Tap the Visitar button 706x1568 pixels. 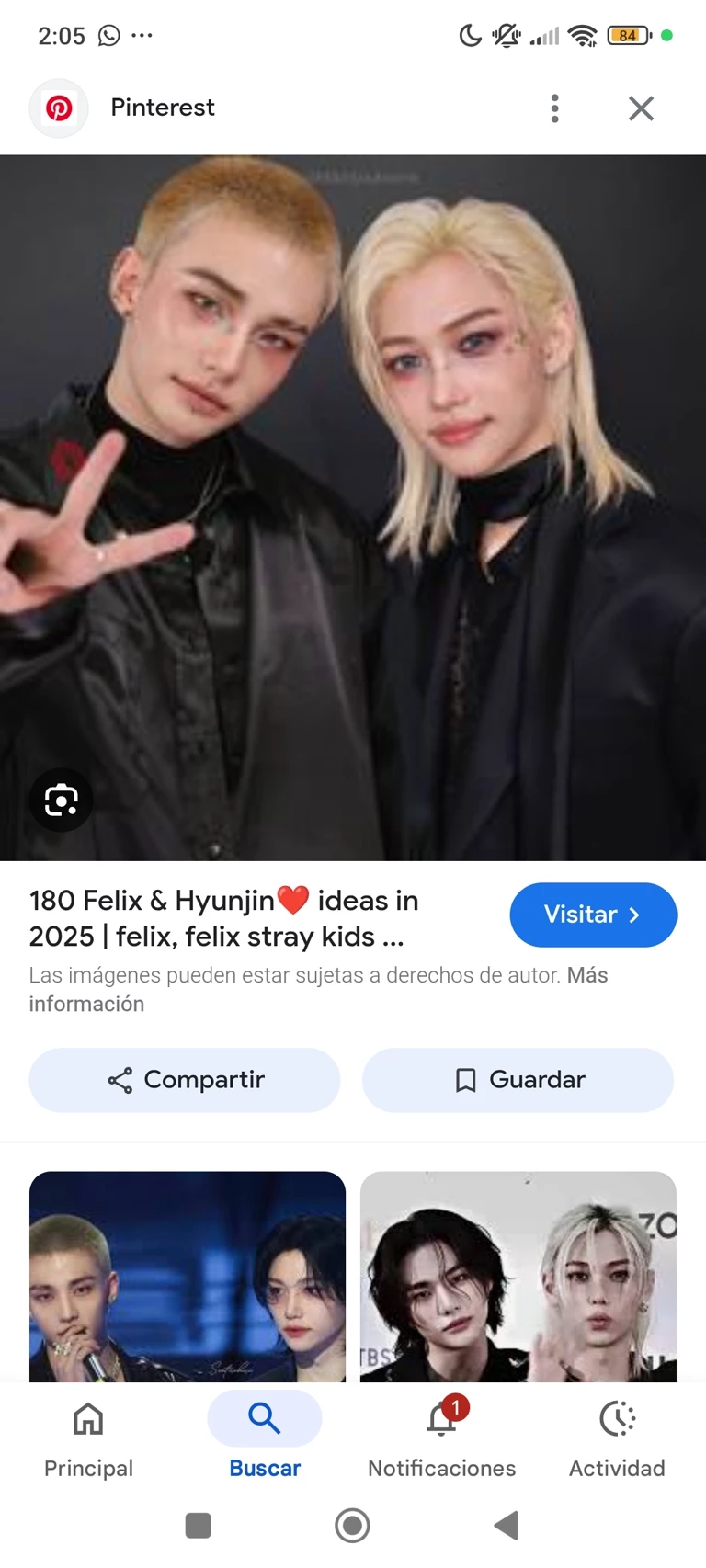click(593, 915)
